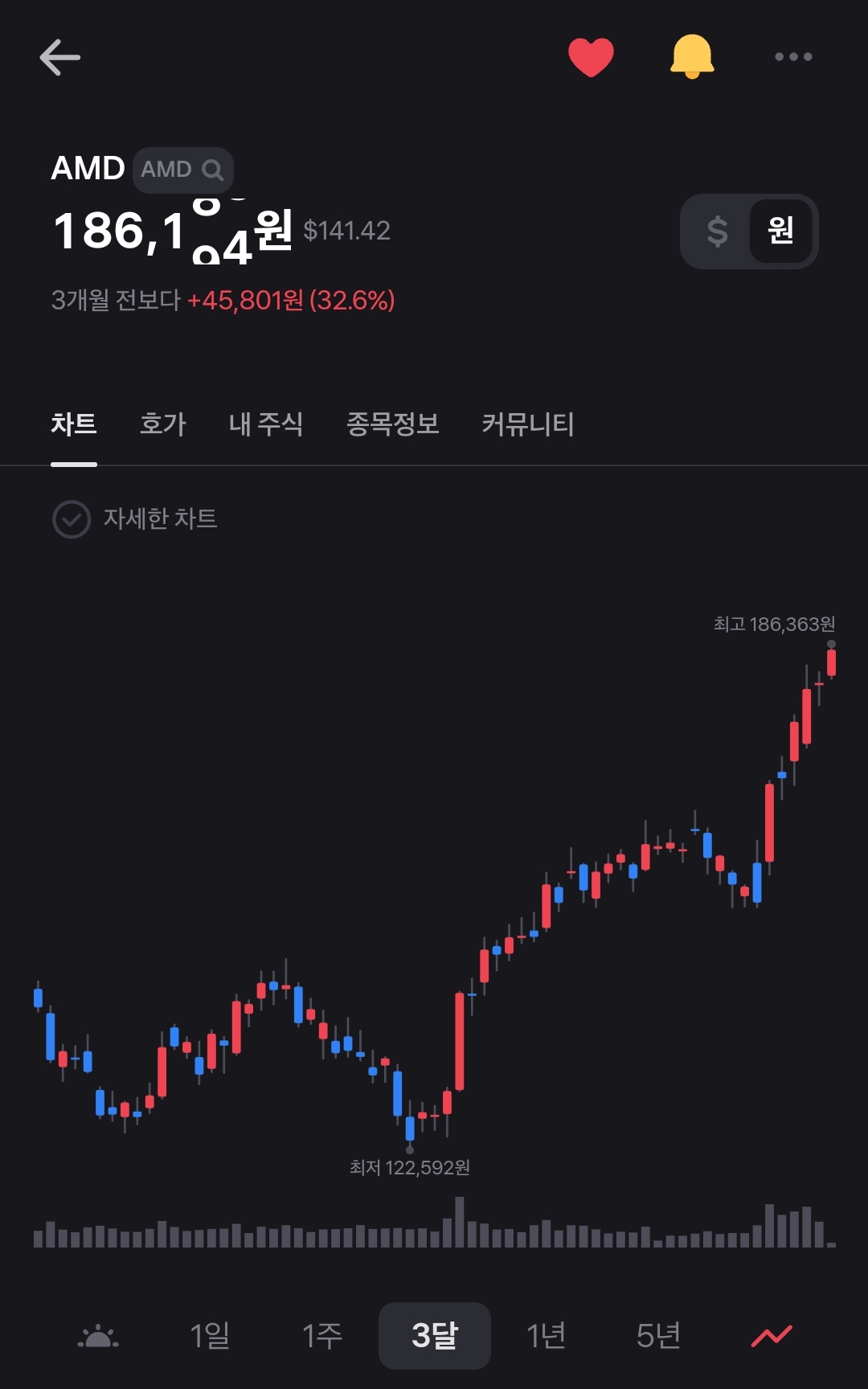Switch price display to dollars ($)

[717, 231]
